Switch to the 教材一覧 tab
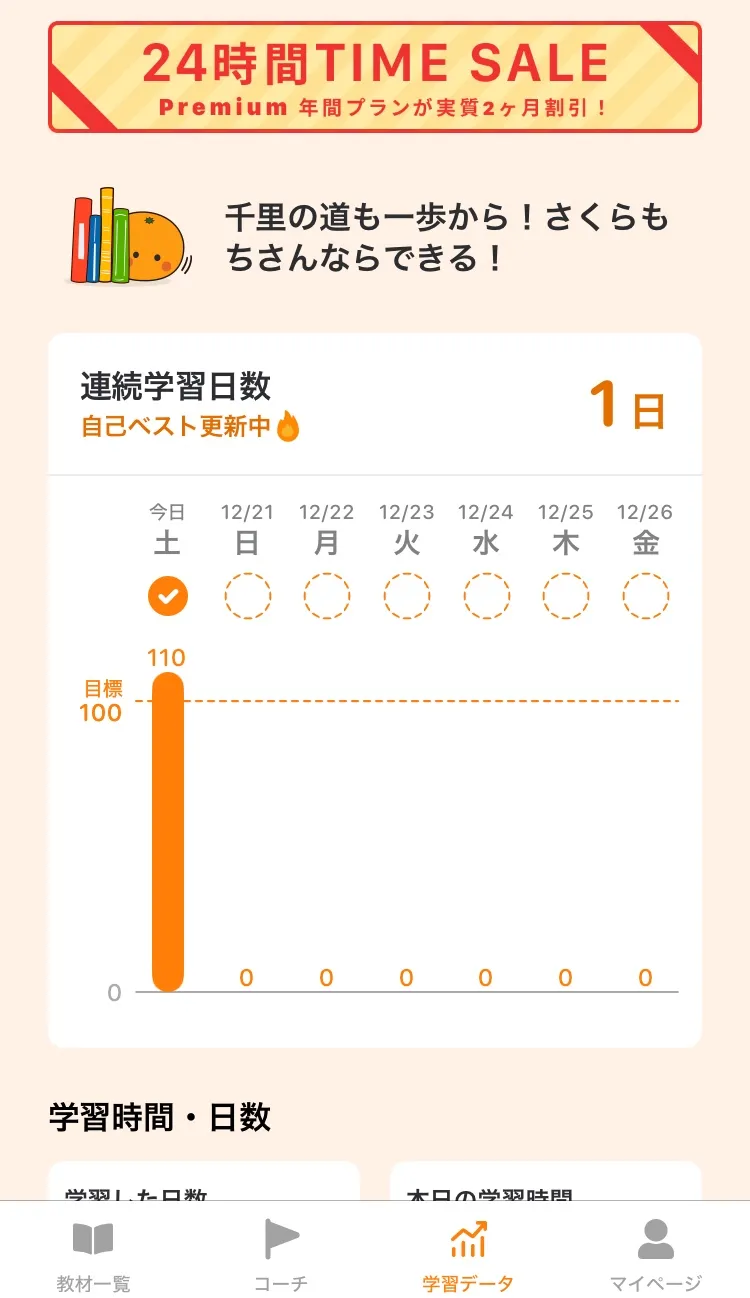Viewport: 750px width, 1298px height. pyautogui.click(x=93, y=1254)
